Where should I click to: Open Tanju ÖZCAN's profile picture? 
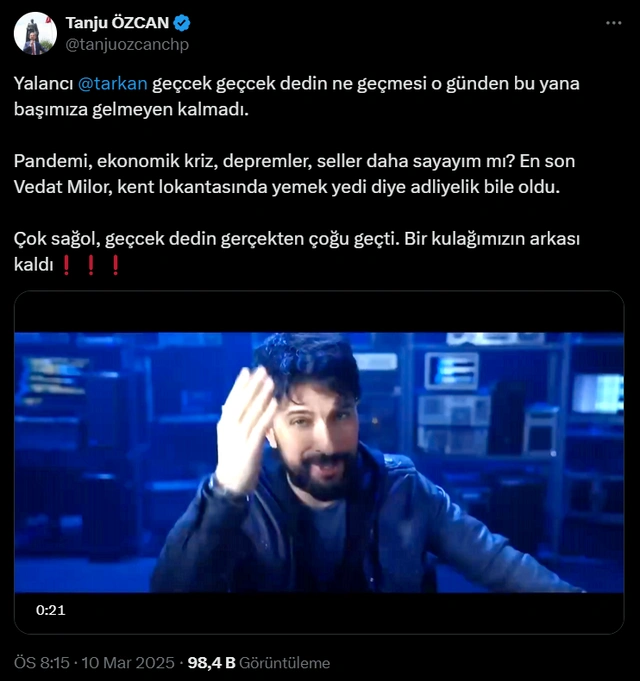35,33
